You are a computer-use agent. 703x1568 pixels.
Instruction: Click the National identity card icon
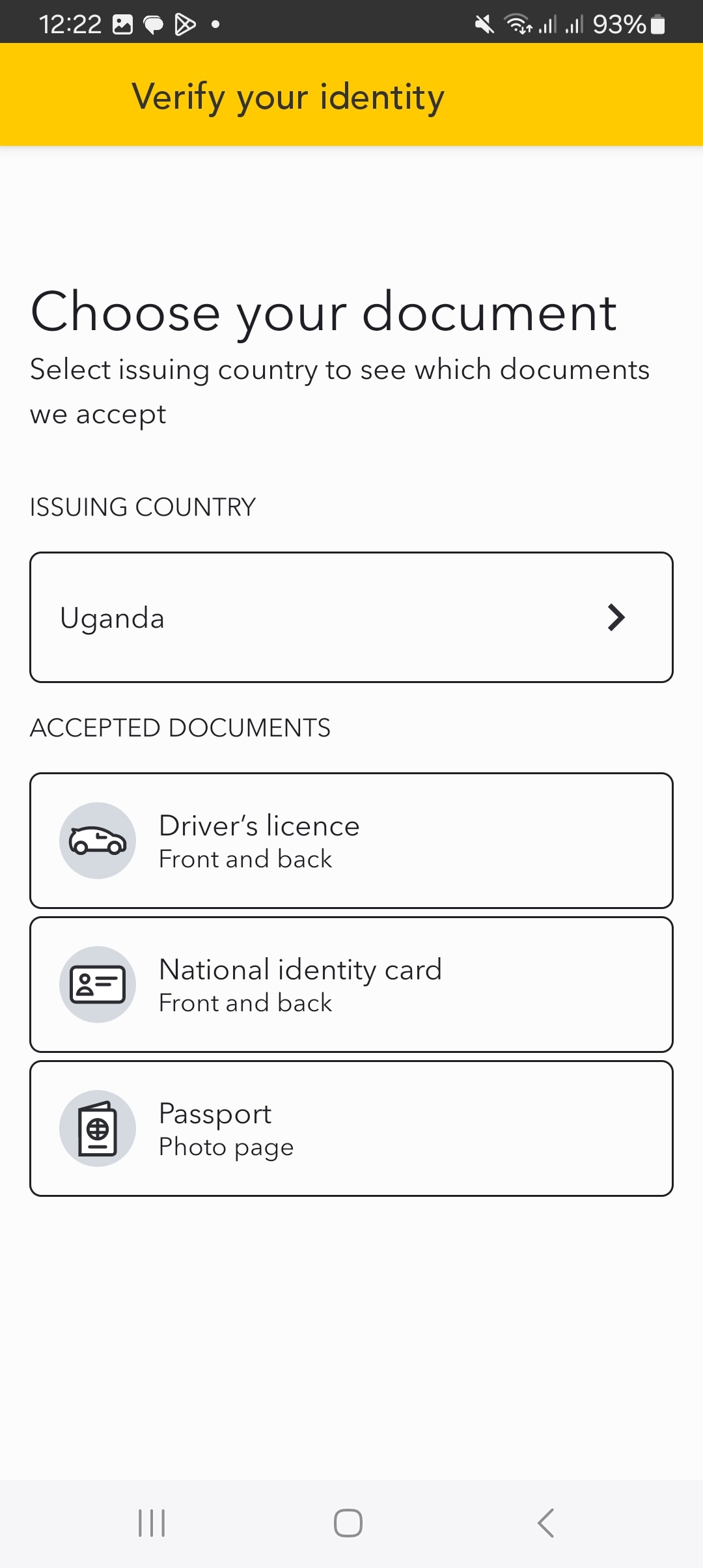(x=98, y=984)
